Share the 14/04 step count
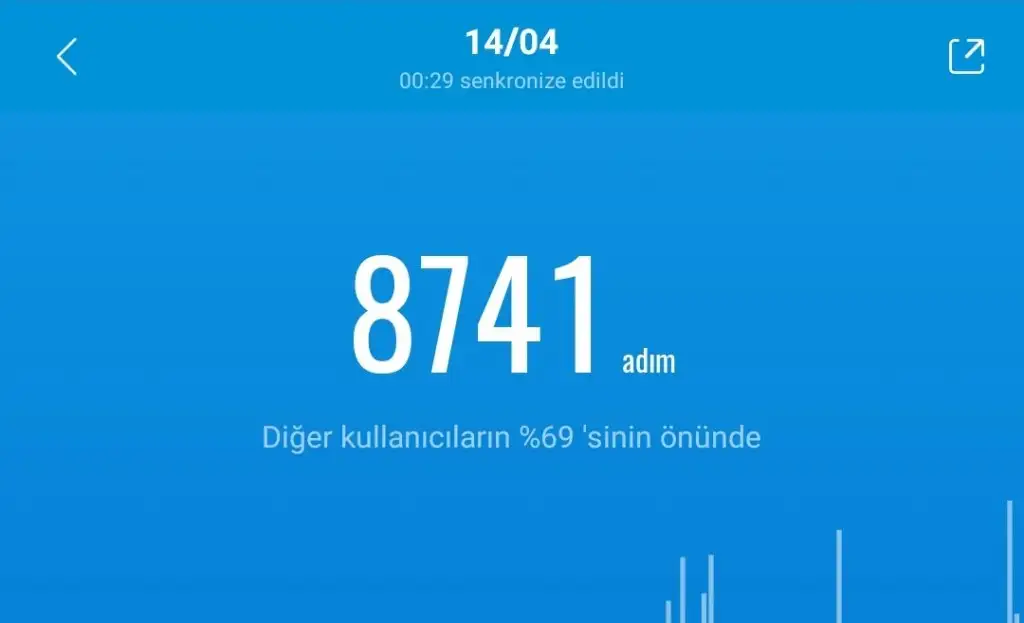The image size is (1024, 623). point(966,57)
